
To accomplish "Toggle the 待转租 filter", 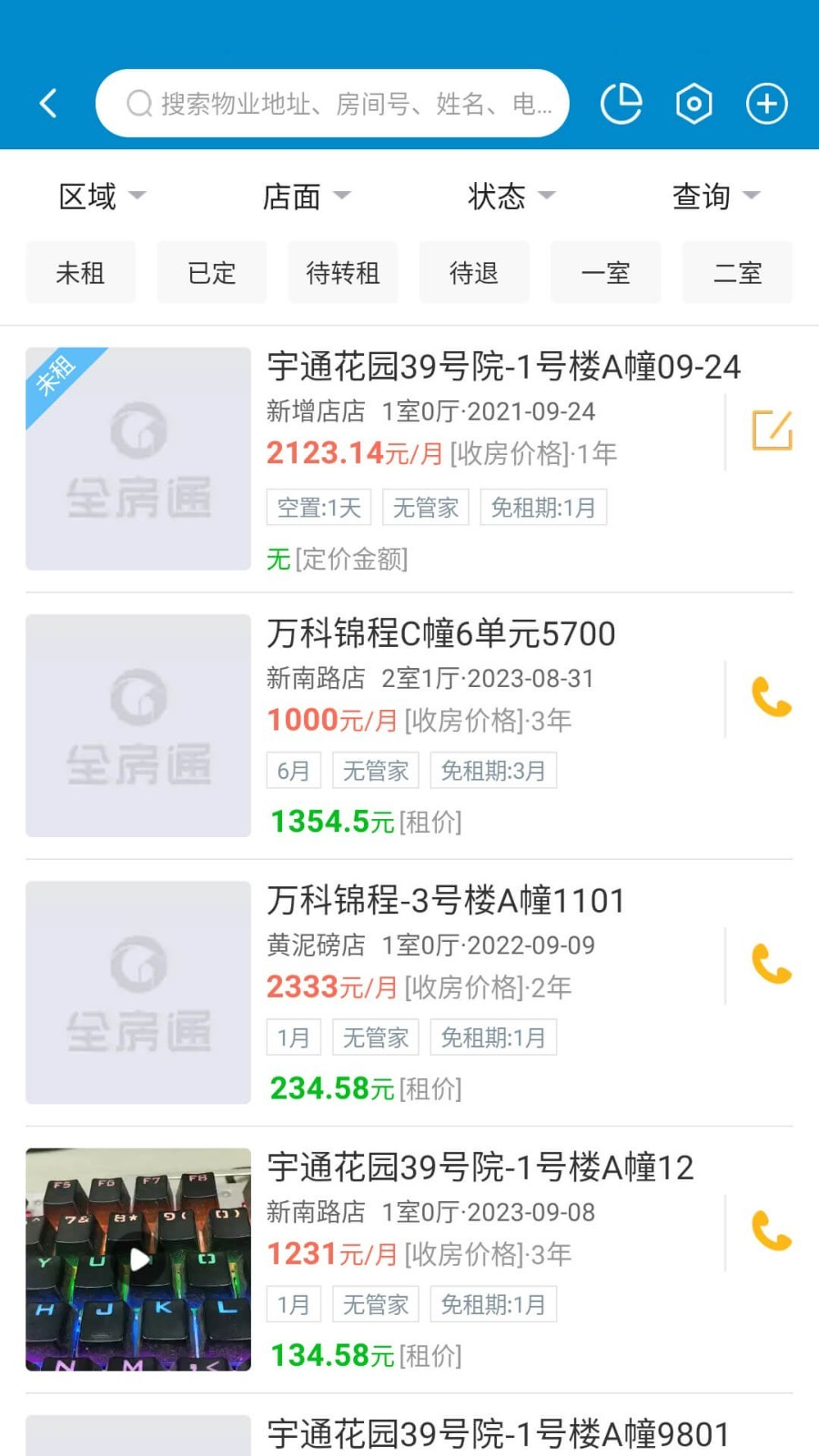I will coord(343,272).
